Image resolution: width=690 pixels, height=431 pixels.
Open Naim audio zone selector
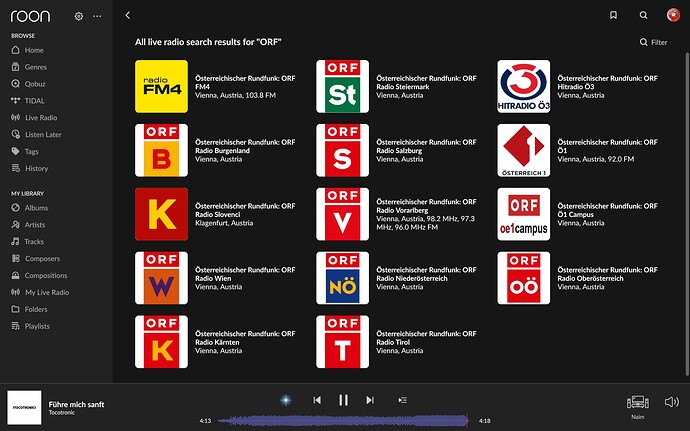637,403
